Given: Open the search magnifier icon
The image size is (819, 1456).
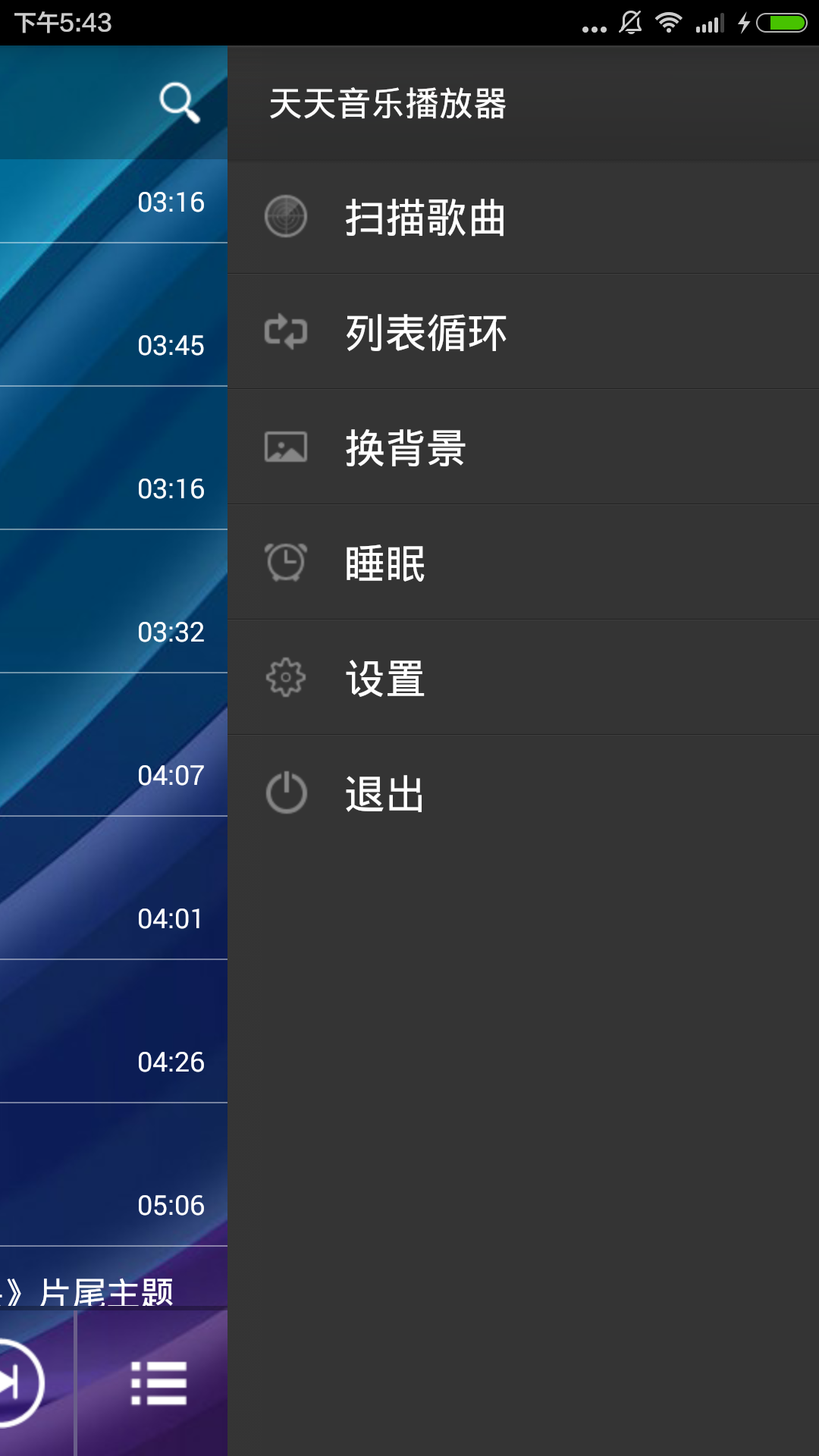Looking at the screenshot, I should (x=179, y=102).
